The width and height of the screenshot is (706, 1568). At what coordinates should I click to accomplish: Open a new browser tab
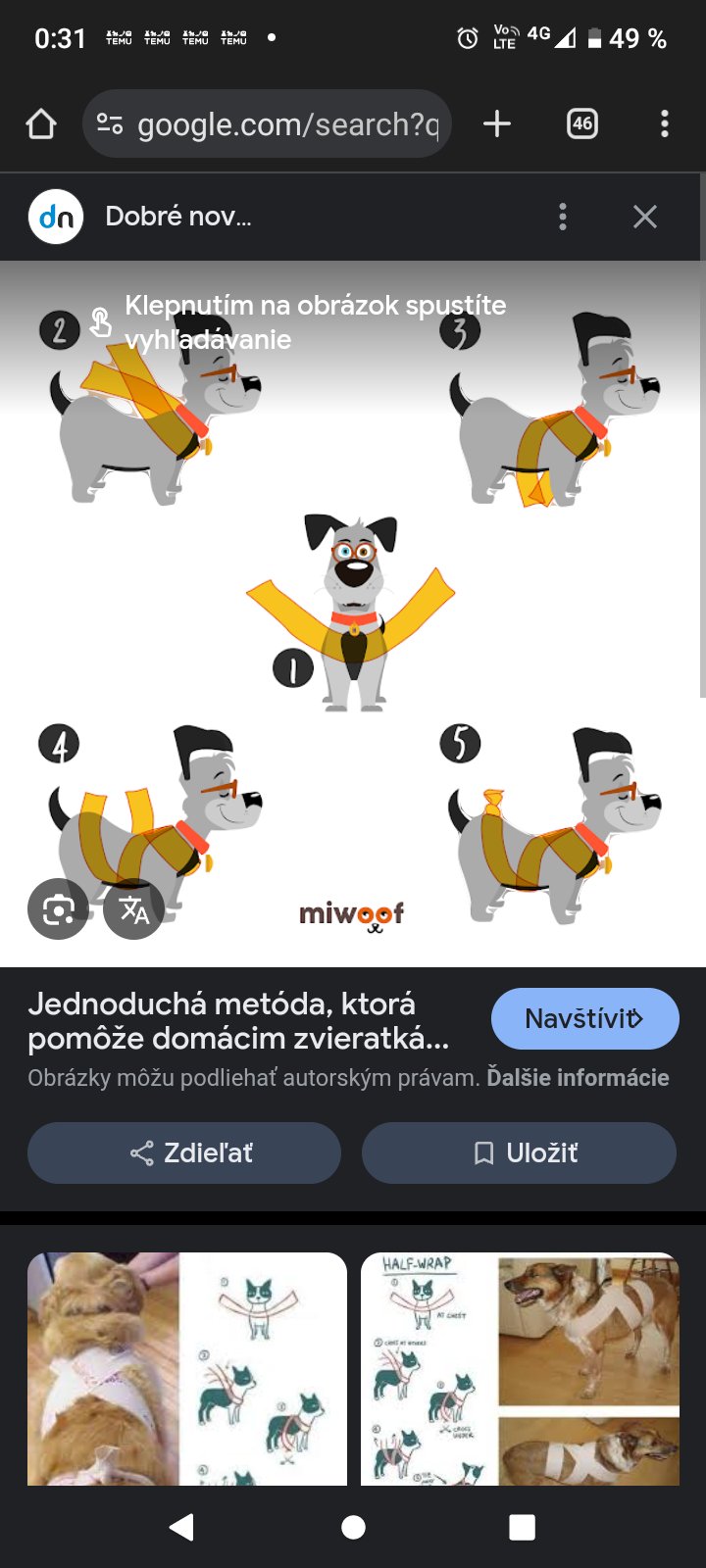tap(497, 123)
